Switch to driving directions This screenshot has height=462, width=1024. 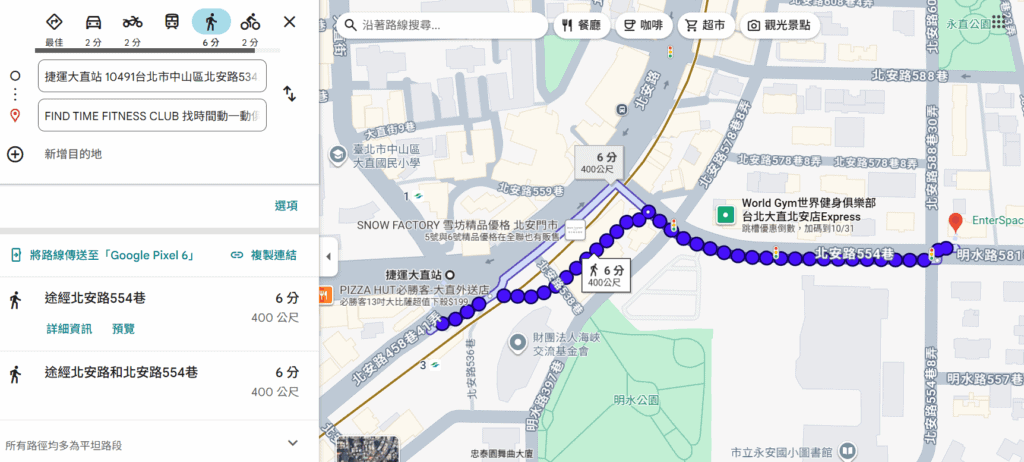(x=93, y=22)
